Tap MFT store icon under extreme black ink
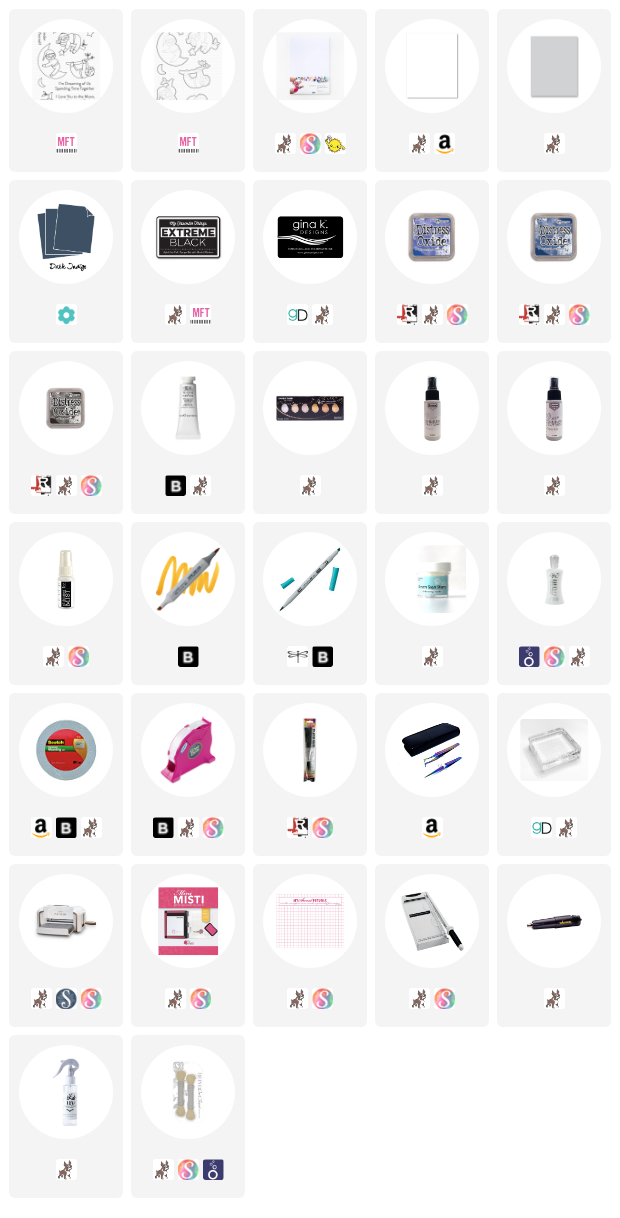Image resolution: width=620 pixels, height=1218 pixels. click(x=200, y=315)
